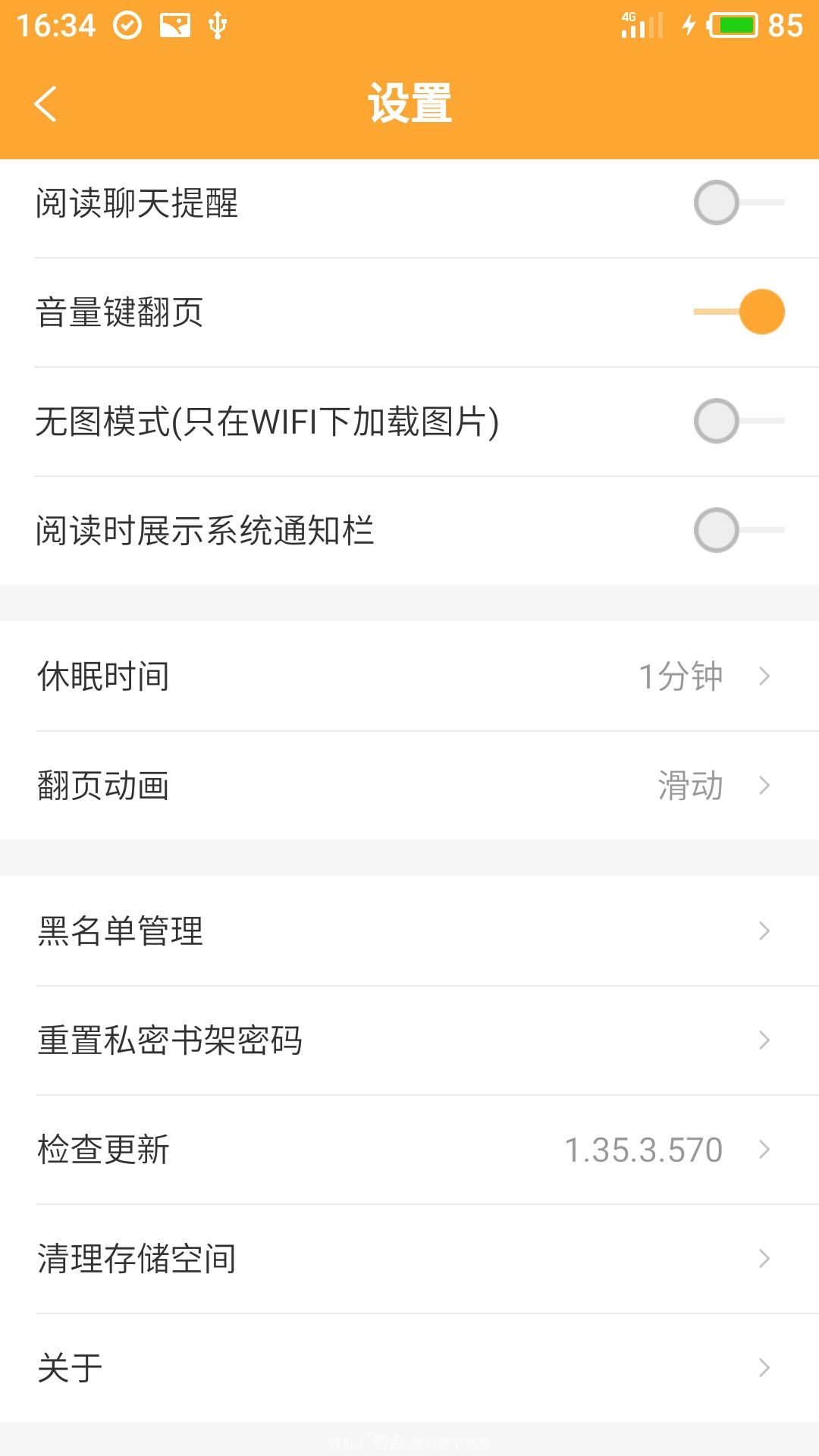Open 清理存储空间 to clear storage
Screen dimensions: 819x1456
[409, 1259]
